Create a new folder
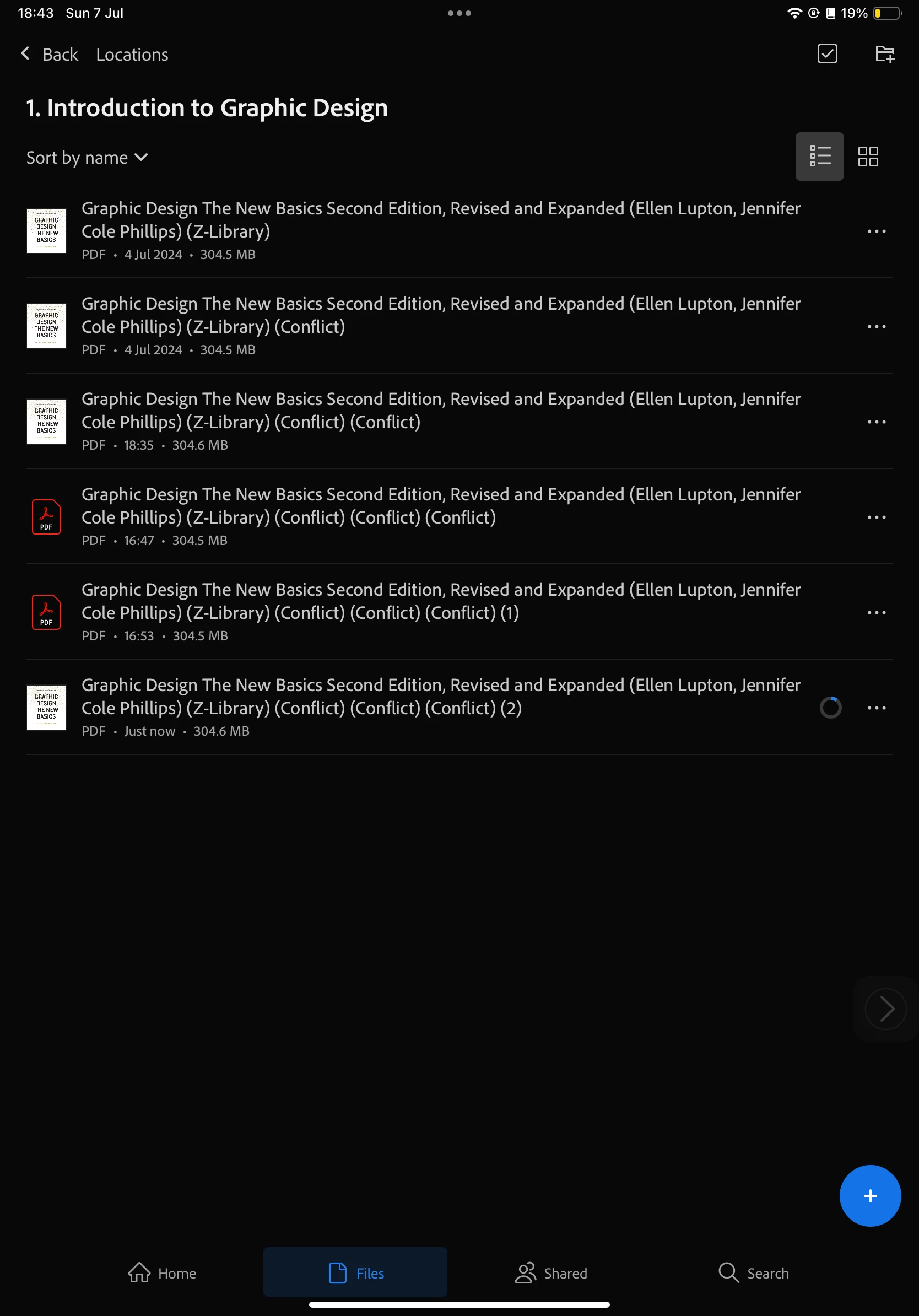 pyautogui.click(x=885, y=54)
